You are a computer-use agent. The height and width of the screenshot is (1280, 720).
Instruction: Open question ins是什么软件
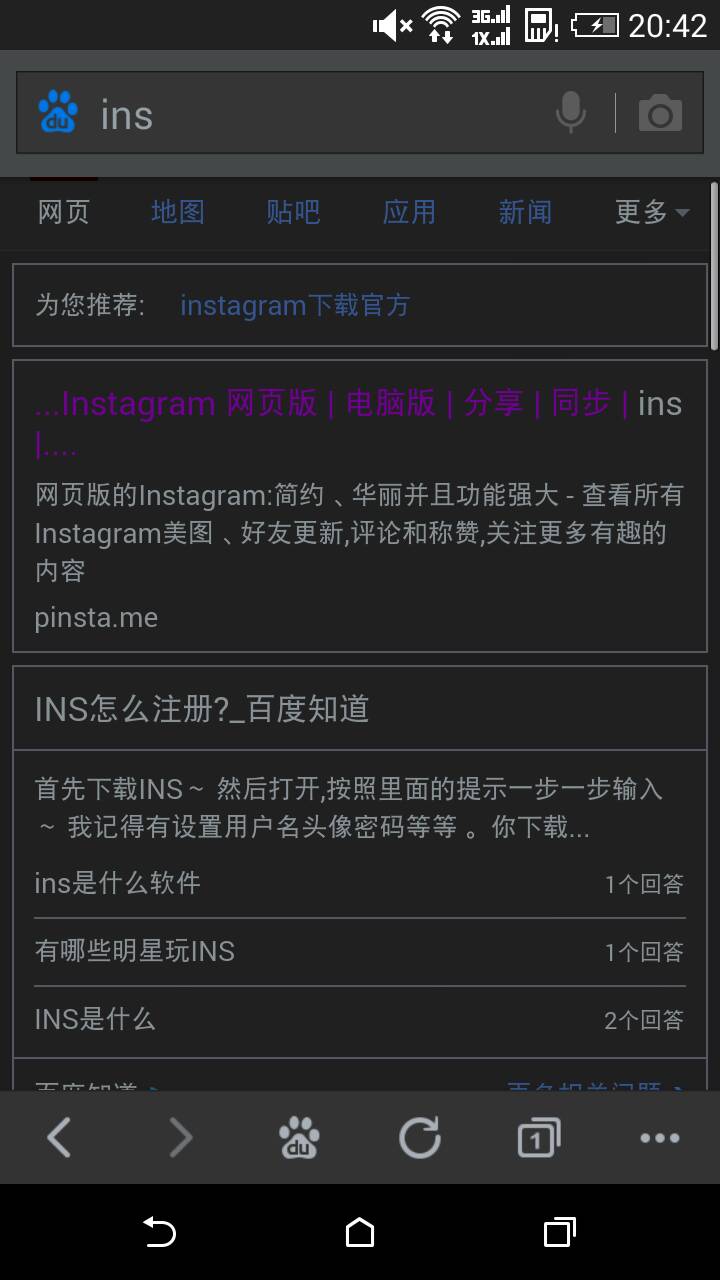tap(118, 883)
